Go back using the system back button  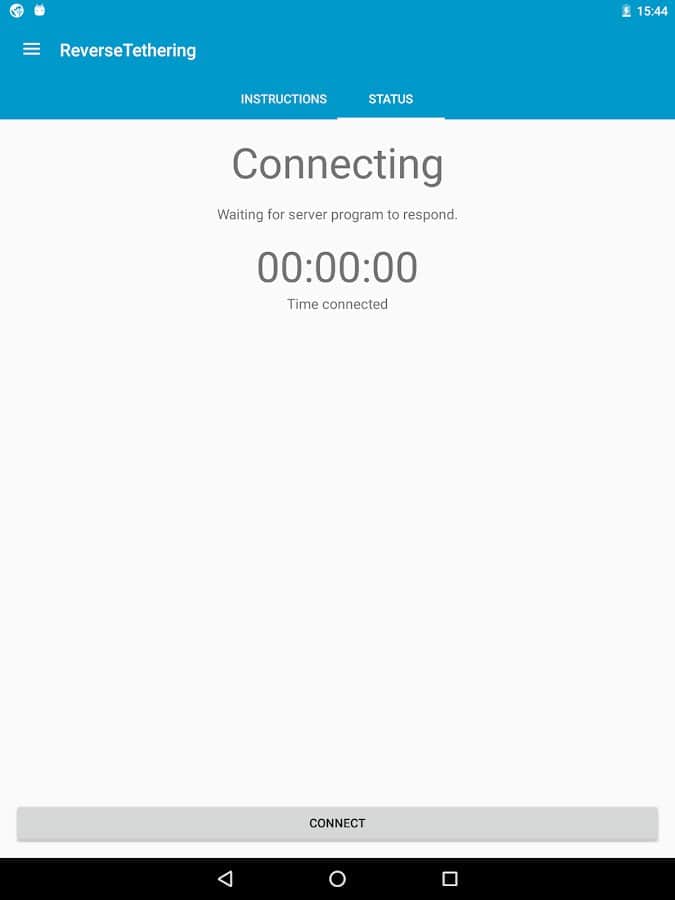tap(225, 879)
